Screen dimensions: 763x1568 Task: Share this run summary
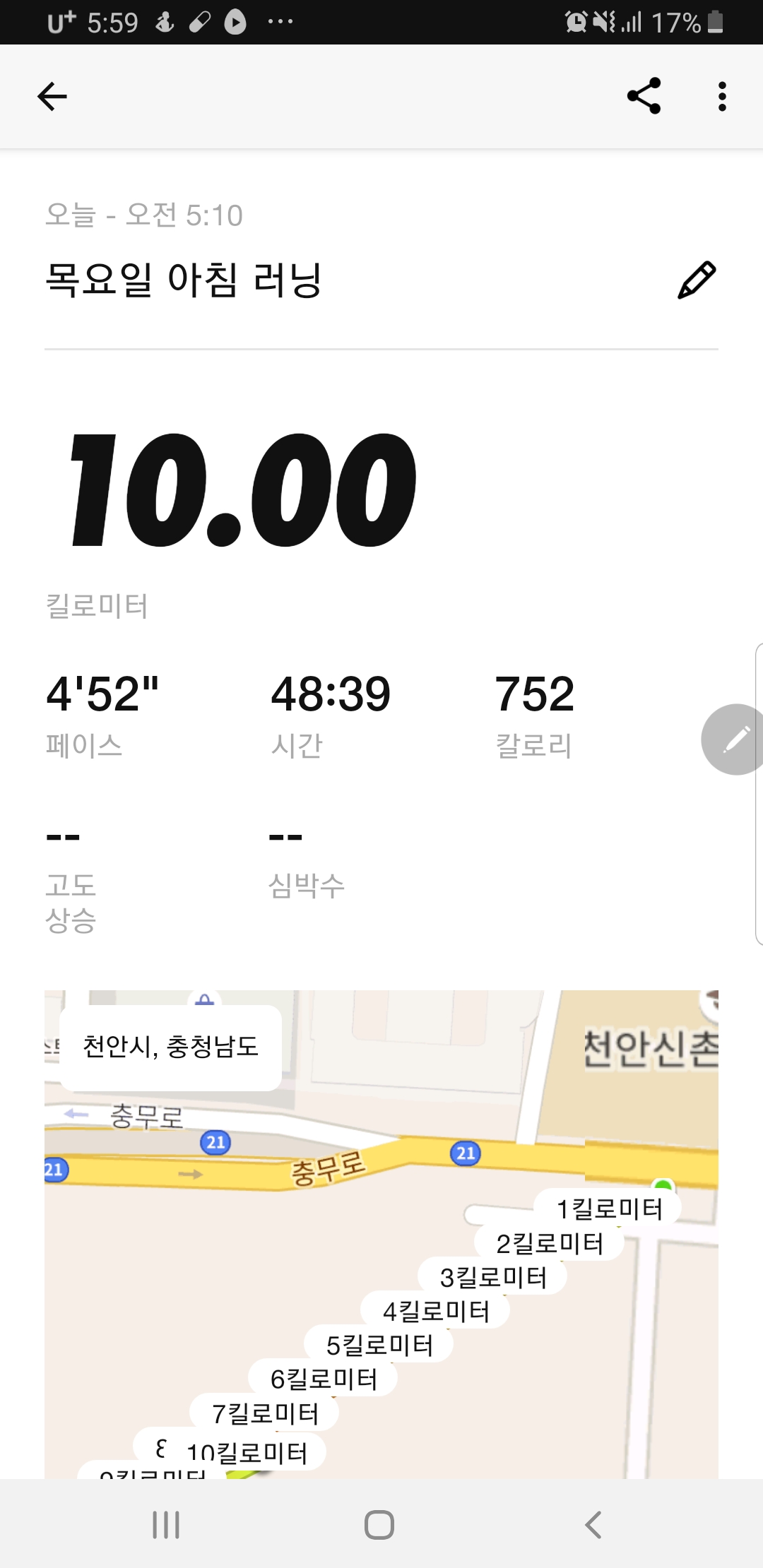click(x=644, y=96)
